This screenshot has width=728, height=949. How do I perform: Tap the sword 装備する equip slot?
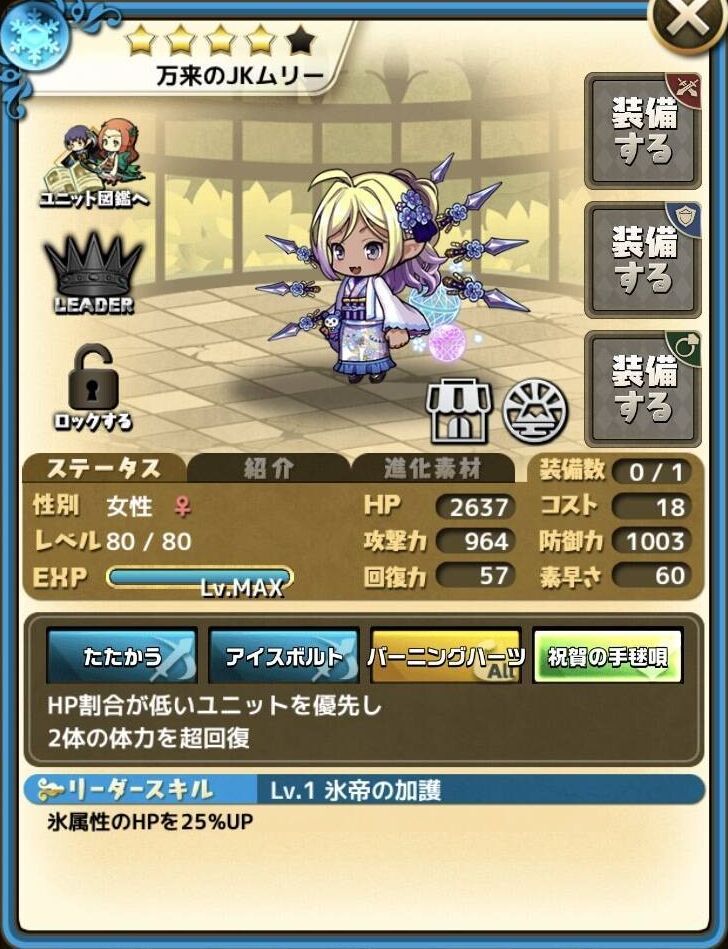pyautogui.click(x=643, y=129)
